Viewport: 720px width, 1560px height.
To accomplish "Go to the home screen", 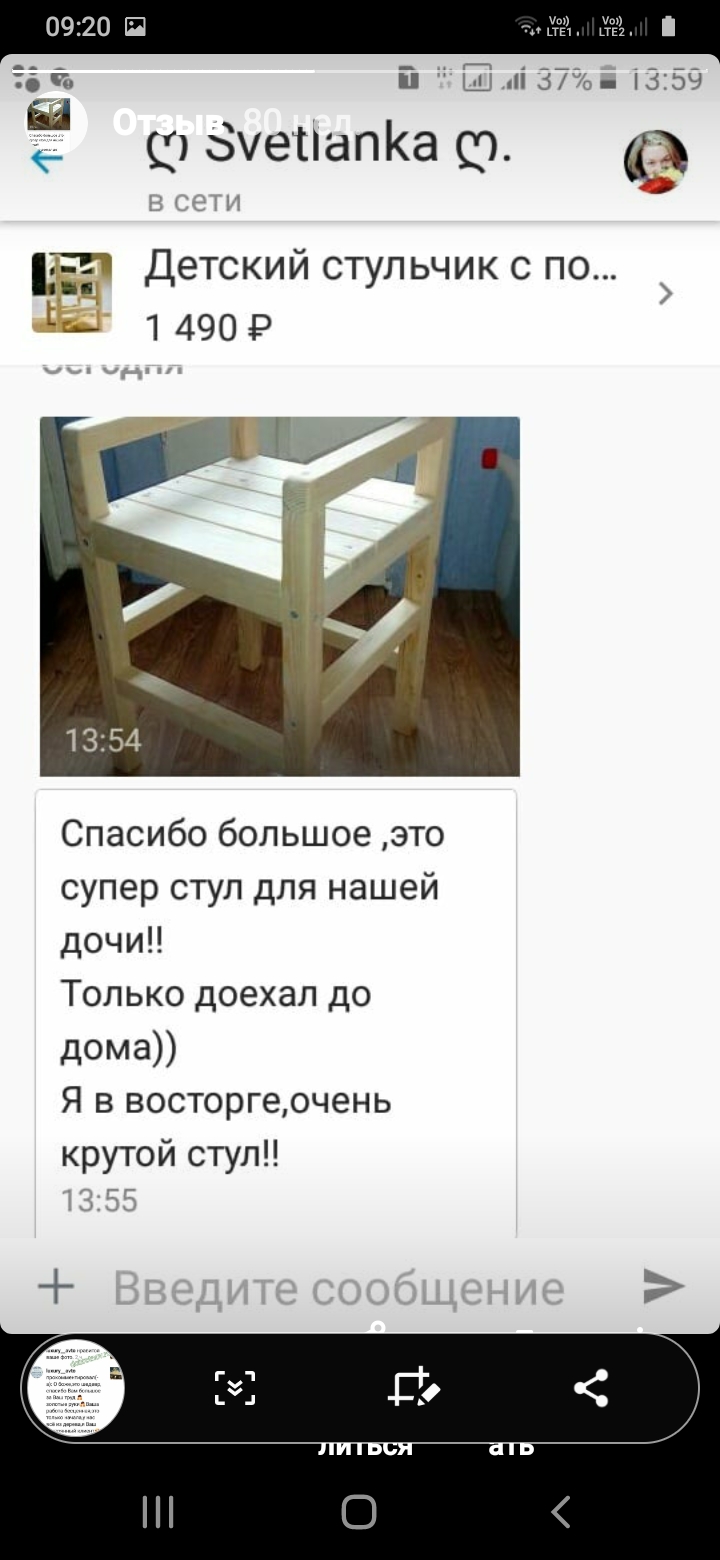I will (x=359, y=1511).
